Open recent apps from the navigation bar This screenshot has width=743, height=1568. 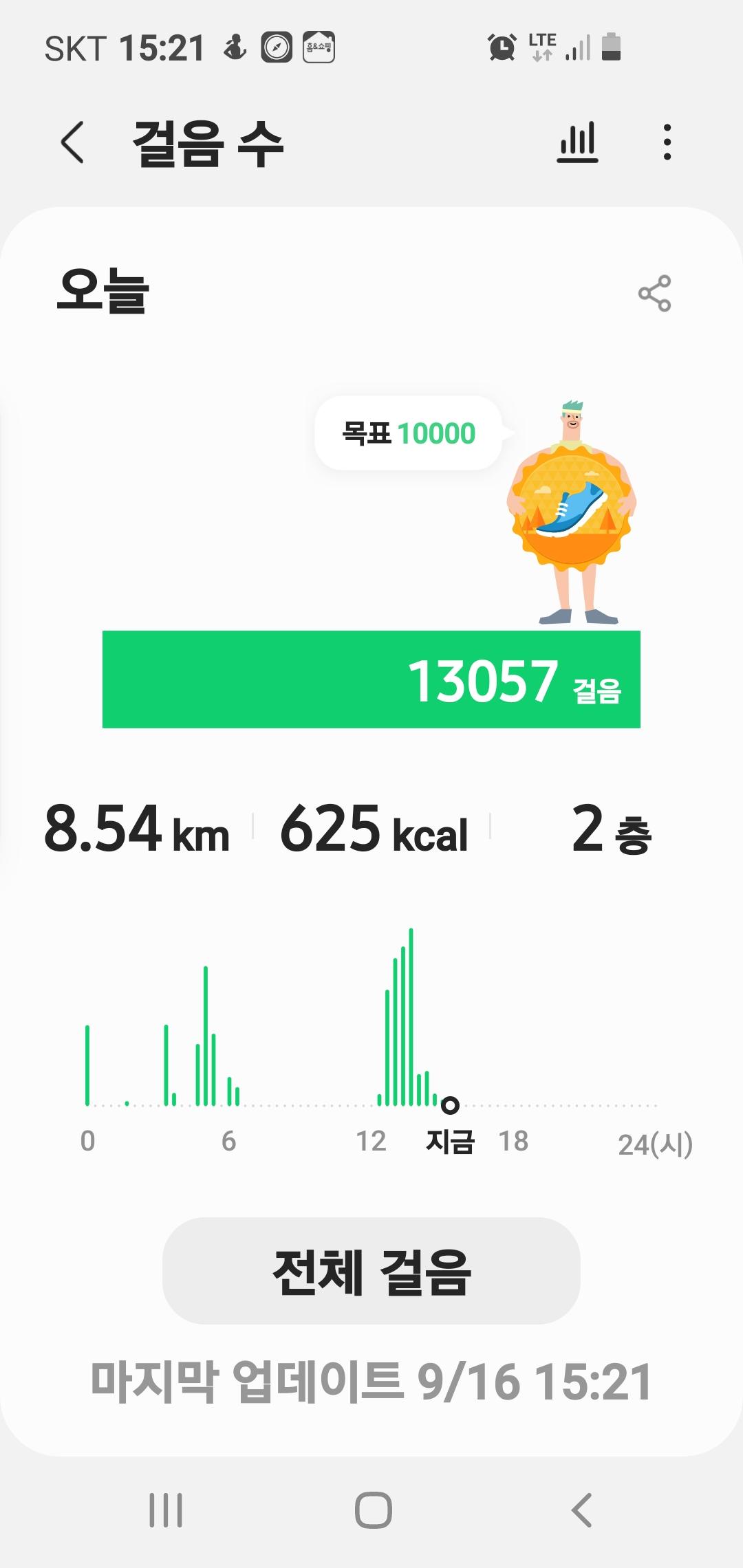click(x=166, y=1510)
